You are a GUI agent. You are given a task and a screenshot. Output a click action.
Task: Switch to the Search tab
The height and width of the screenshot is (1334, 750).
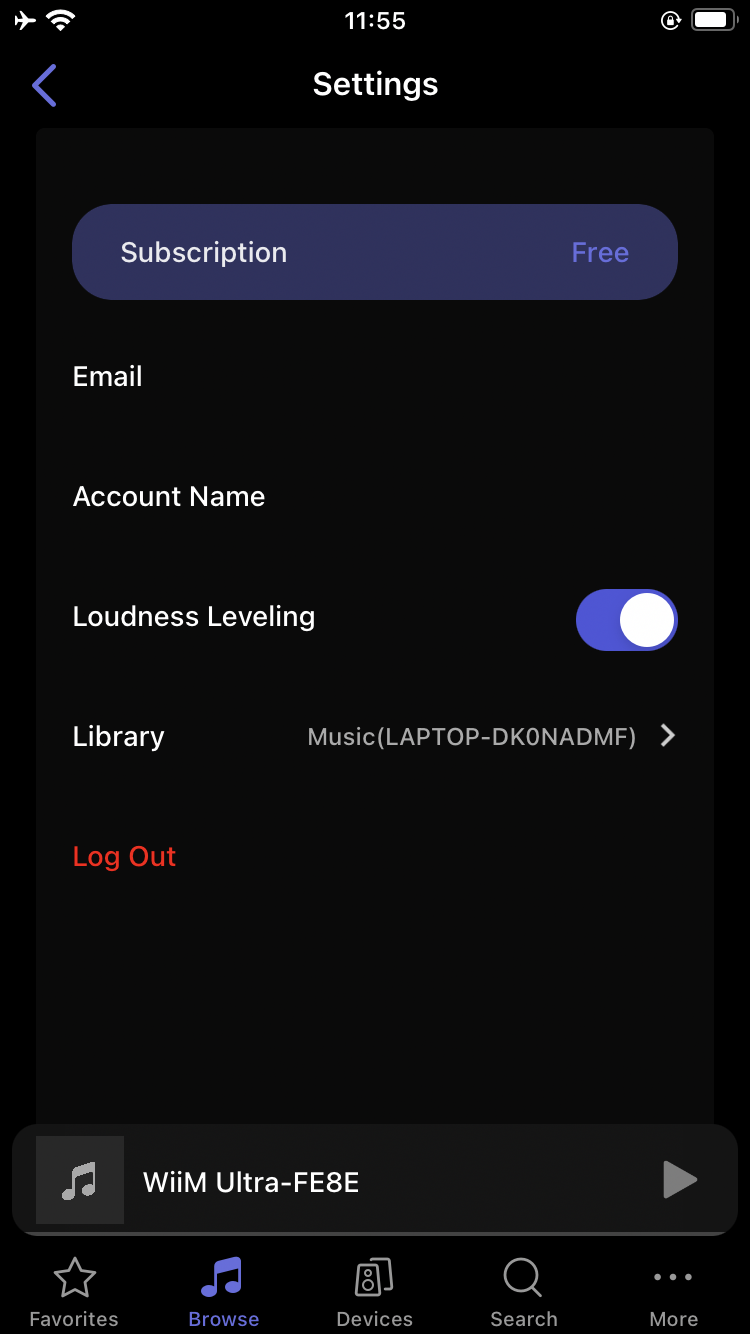pos(523,1292)
